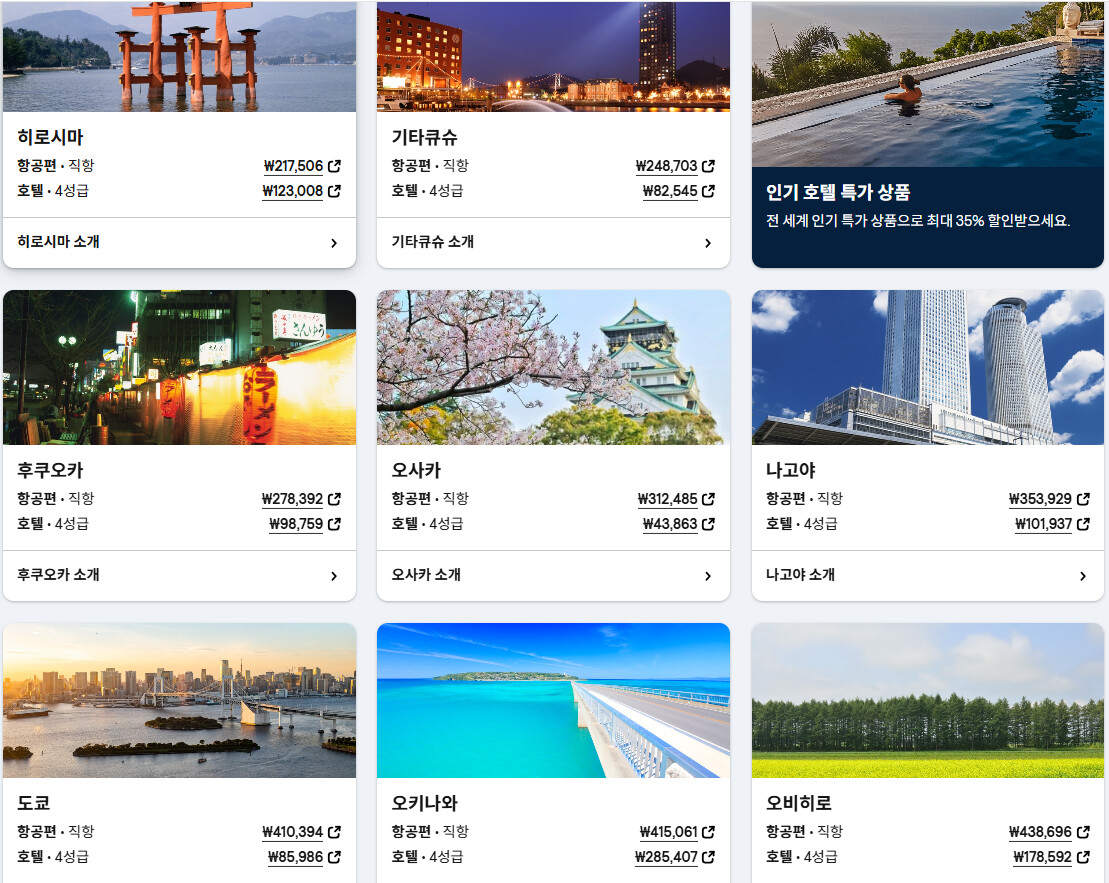Open the 오키나와 hotel price ₩285,407 link
The height and width of the screenshot is (883, 1109).
(x=675, y=858)
